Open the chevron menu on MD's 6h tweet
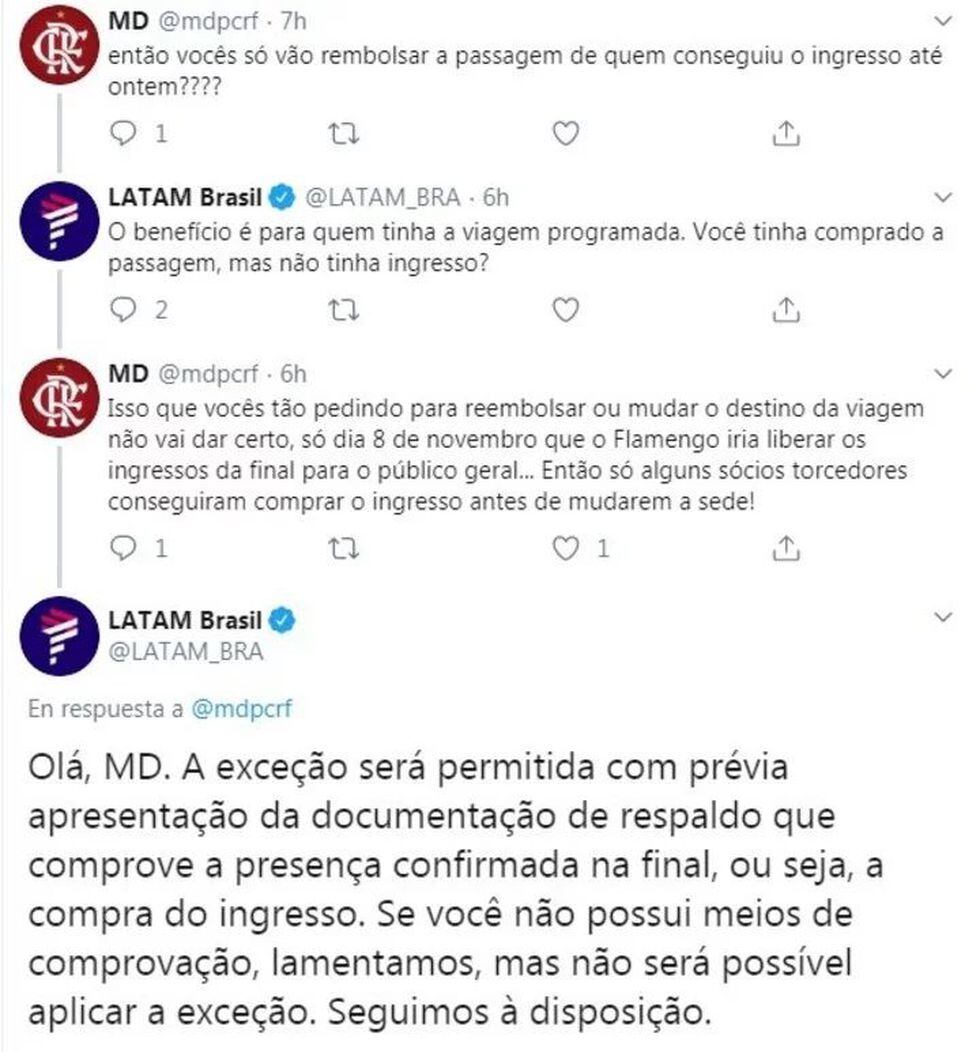 tap(943, 374)
